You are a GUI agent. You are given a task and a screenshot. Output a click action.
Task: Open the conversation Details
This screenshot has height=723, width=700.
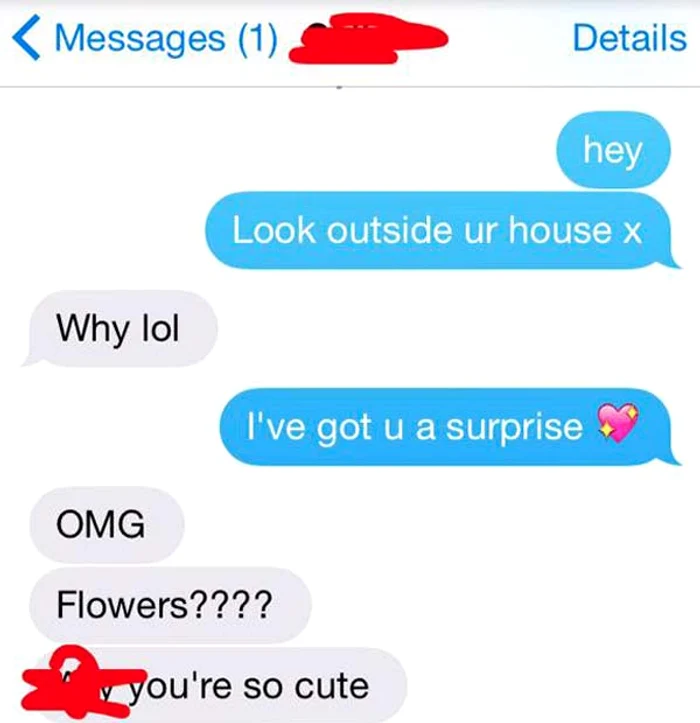coord(628,38)
